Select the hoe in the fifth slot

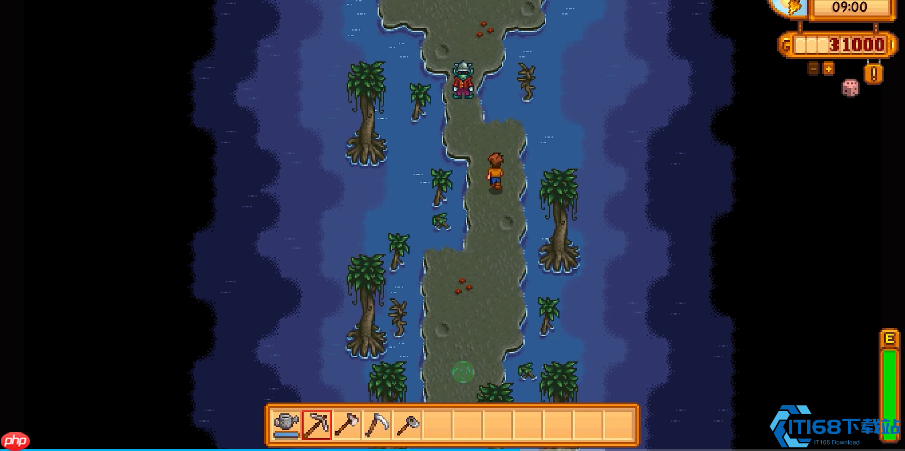(x=407, y=425)
